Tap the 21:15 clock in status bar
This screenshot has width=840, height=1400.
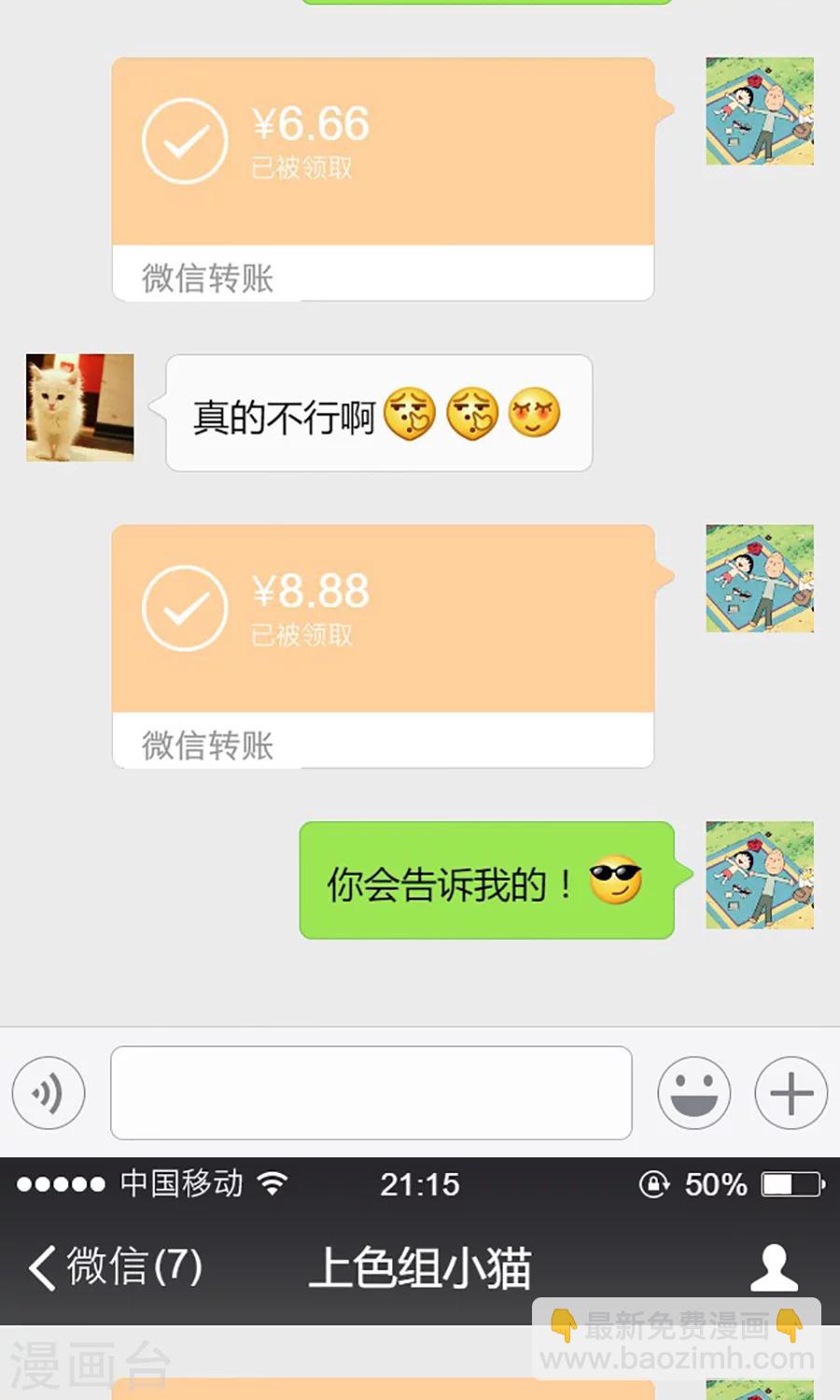point(421,1183)
